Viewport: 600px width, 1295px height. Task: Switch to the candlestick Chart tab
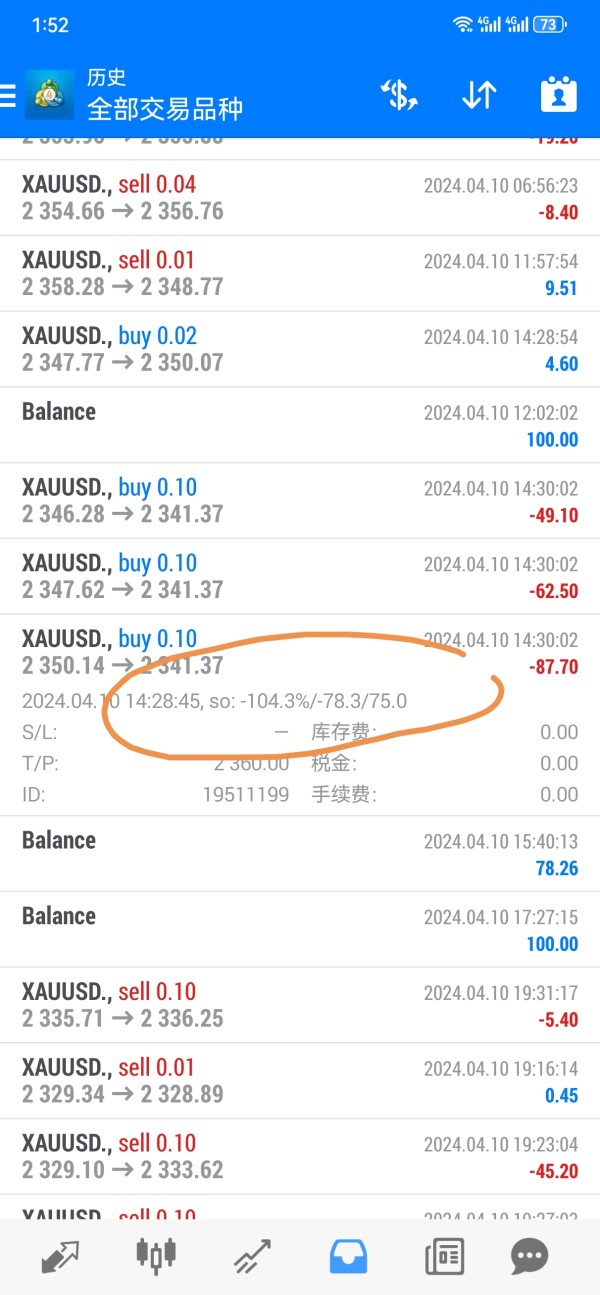pyautogui.click(x=156, y=1255)
